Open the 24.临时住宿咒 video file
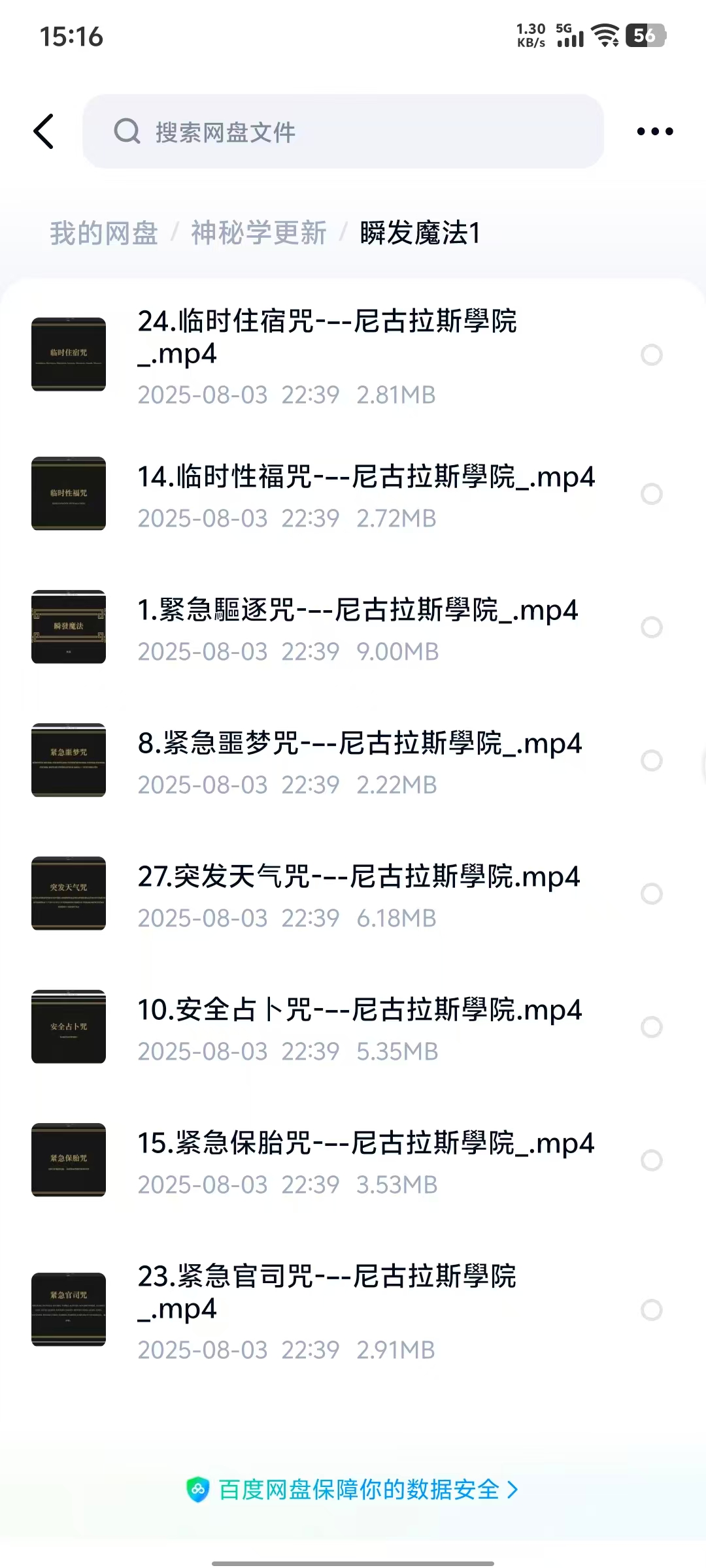 pyautogui.click(x=327, y=355)
